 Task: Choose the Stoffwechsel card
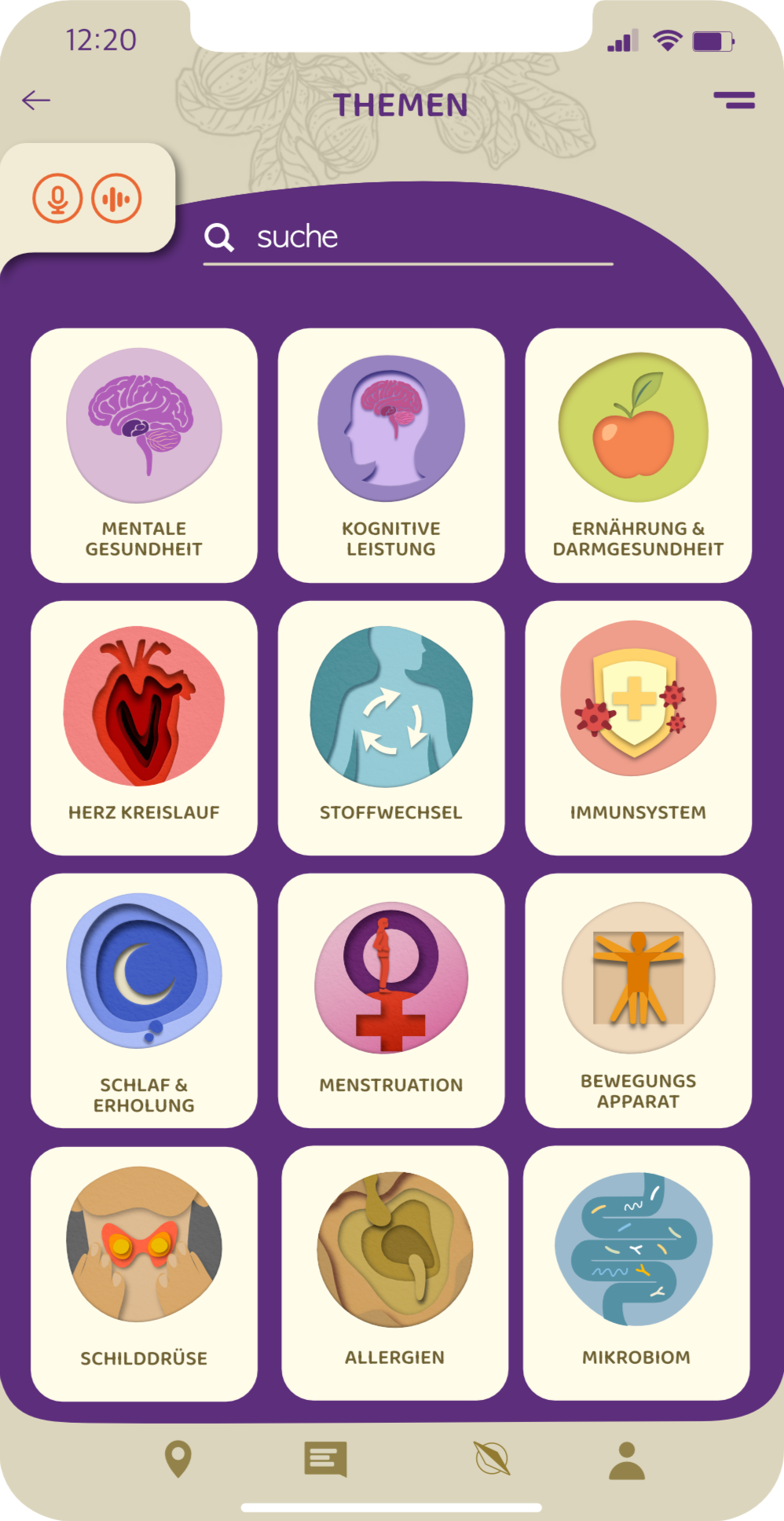pos(391,728)
